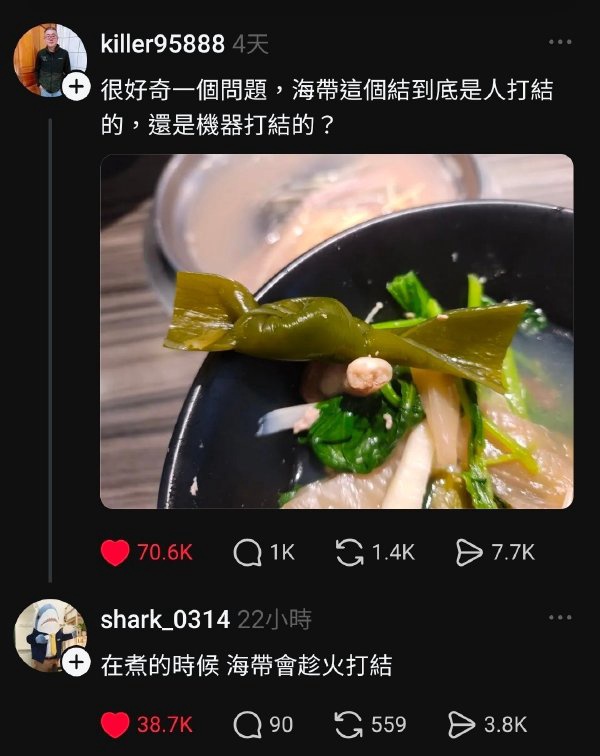
Task: Open overflow menu on shark_0314's reply
Action: click(561, 618)
